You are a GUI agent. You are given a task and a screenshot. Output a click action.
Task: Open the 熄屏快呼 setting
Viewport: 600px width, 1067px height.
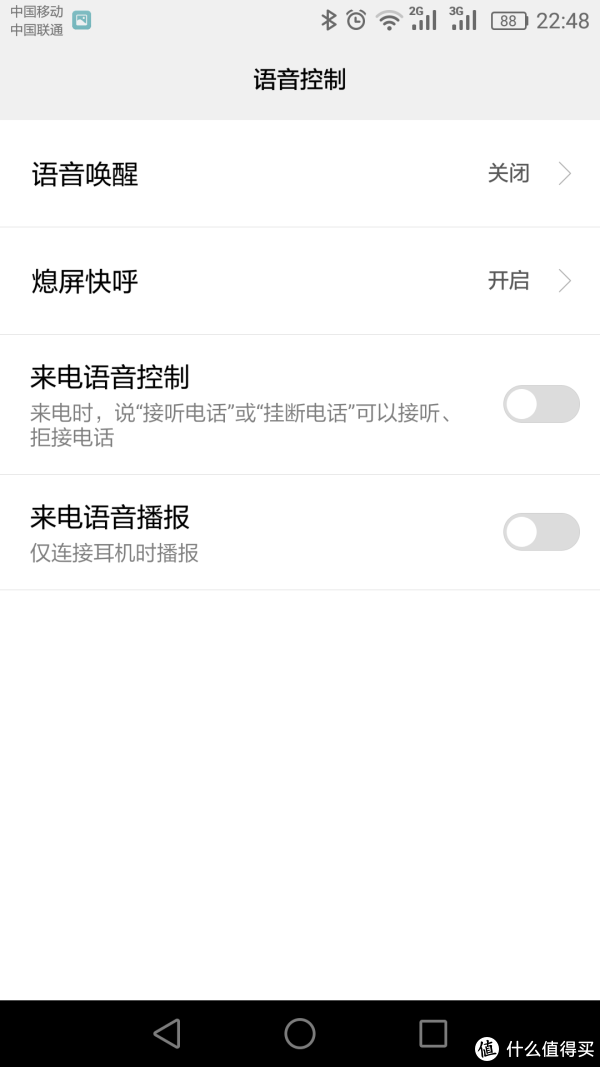click(x=300, y=281)
